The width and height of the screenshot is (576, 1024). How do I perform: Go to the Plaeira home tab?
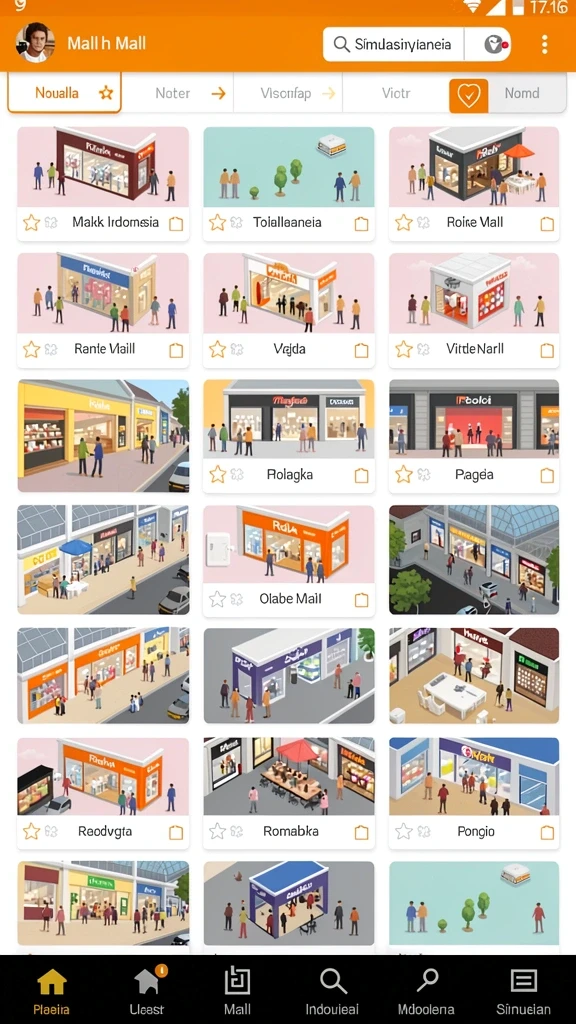tap(51, 991)
